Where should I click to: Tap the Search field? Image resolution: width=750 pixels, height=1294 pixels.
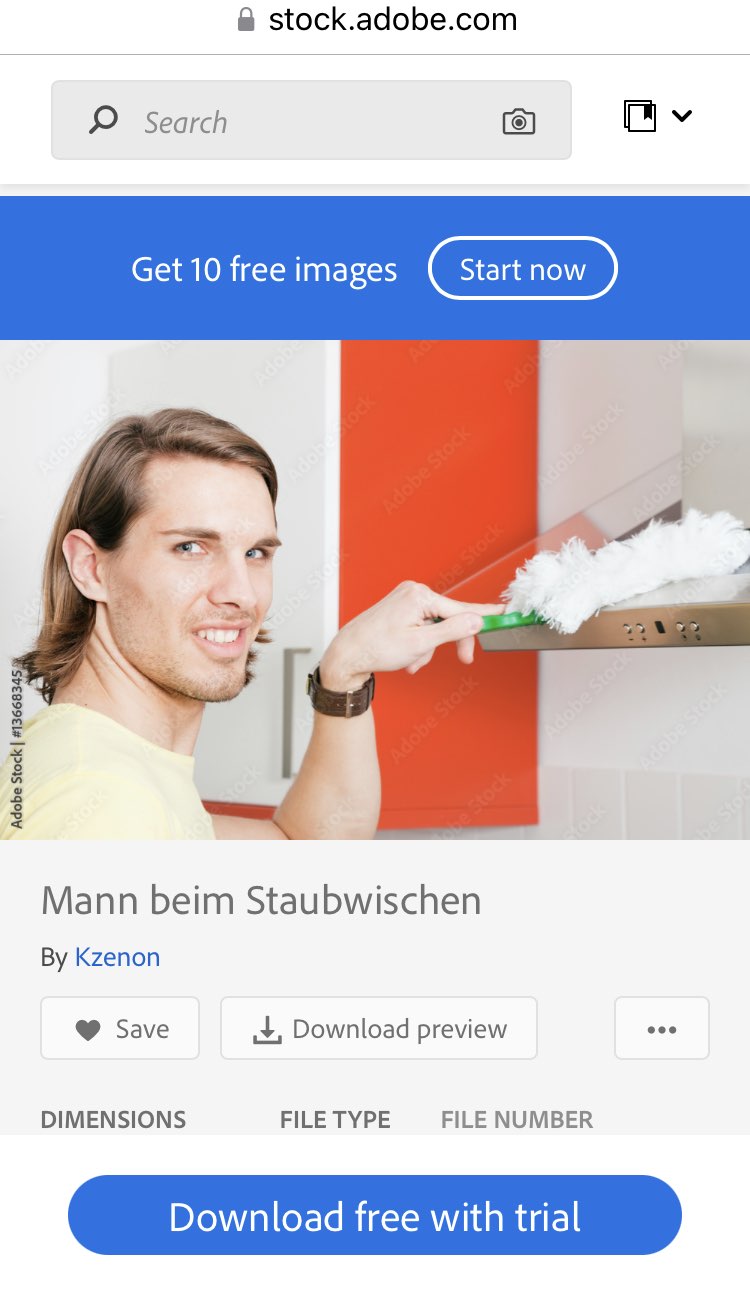(311, 121)
